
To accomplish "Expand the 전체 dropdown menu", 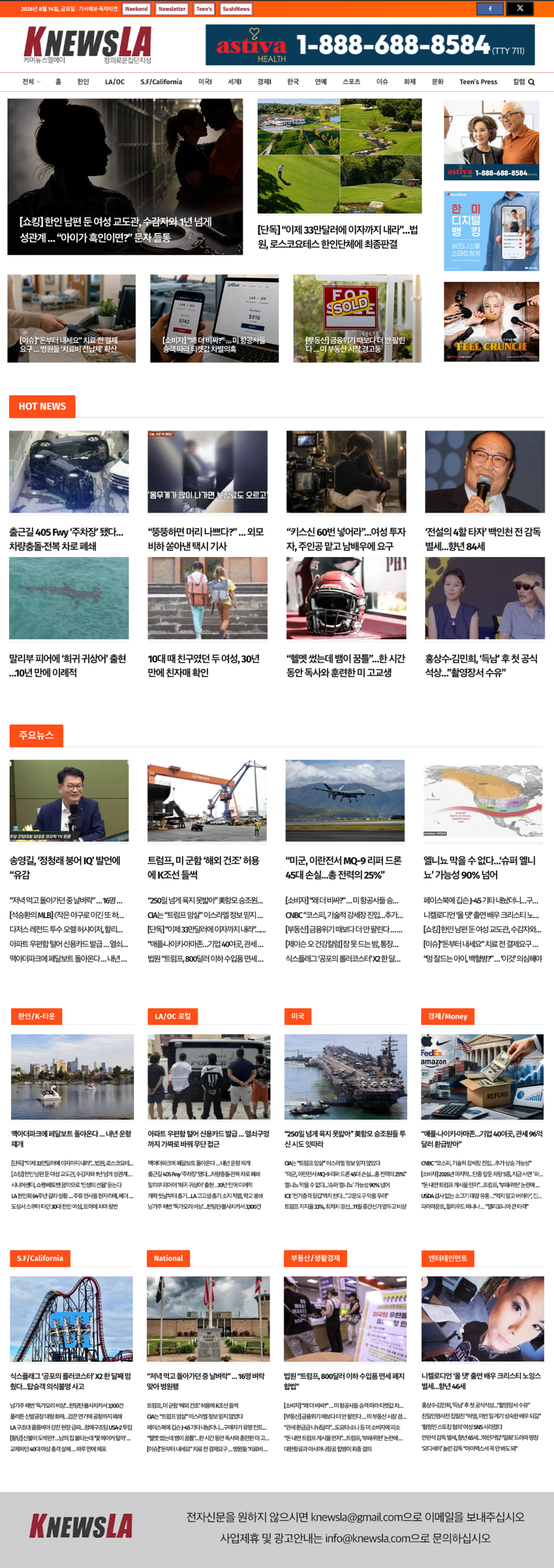I will tap(31, 82).
